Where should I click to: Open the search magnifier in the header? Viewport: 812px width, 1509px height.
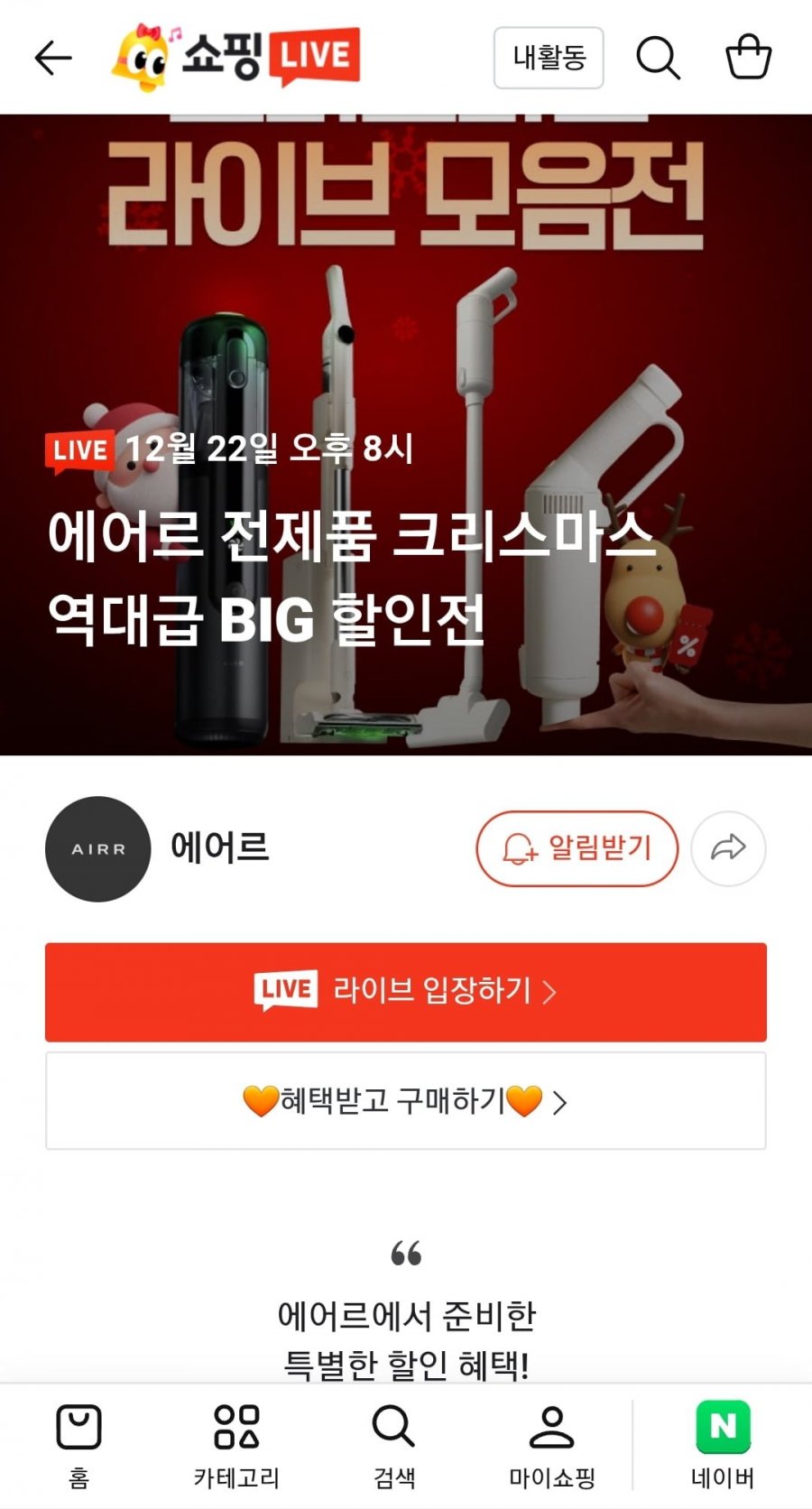(x=658, y=59)
